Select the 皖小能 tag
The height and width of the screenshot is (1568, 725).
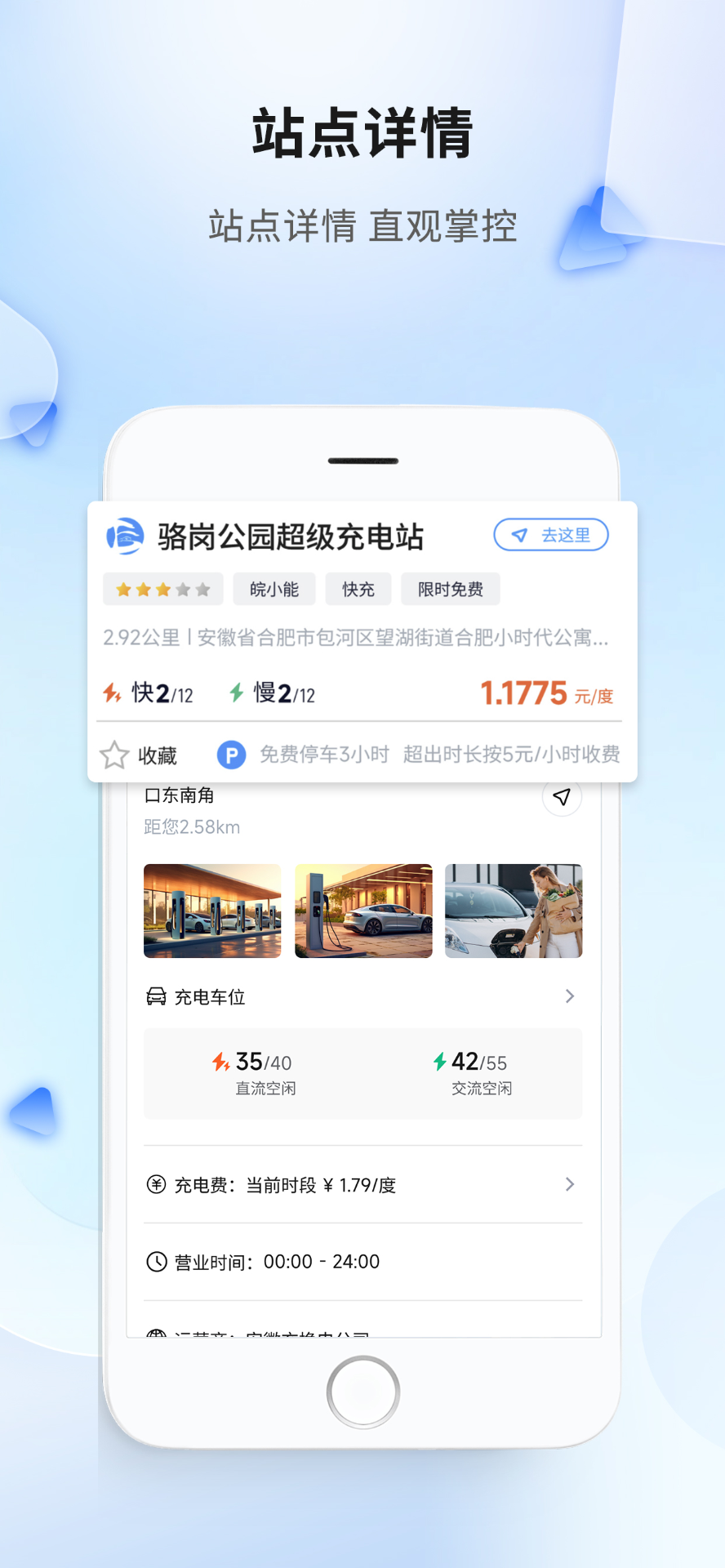pos(274,589)
